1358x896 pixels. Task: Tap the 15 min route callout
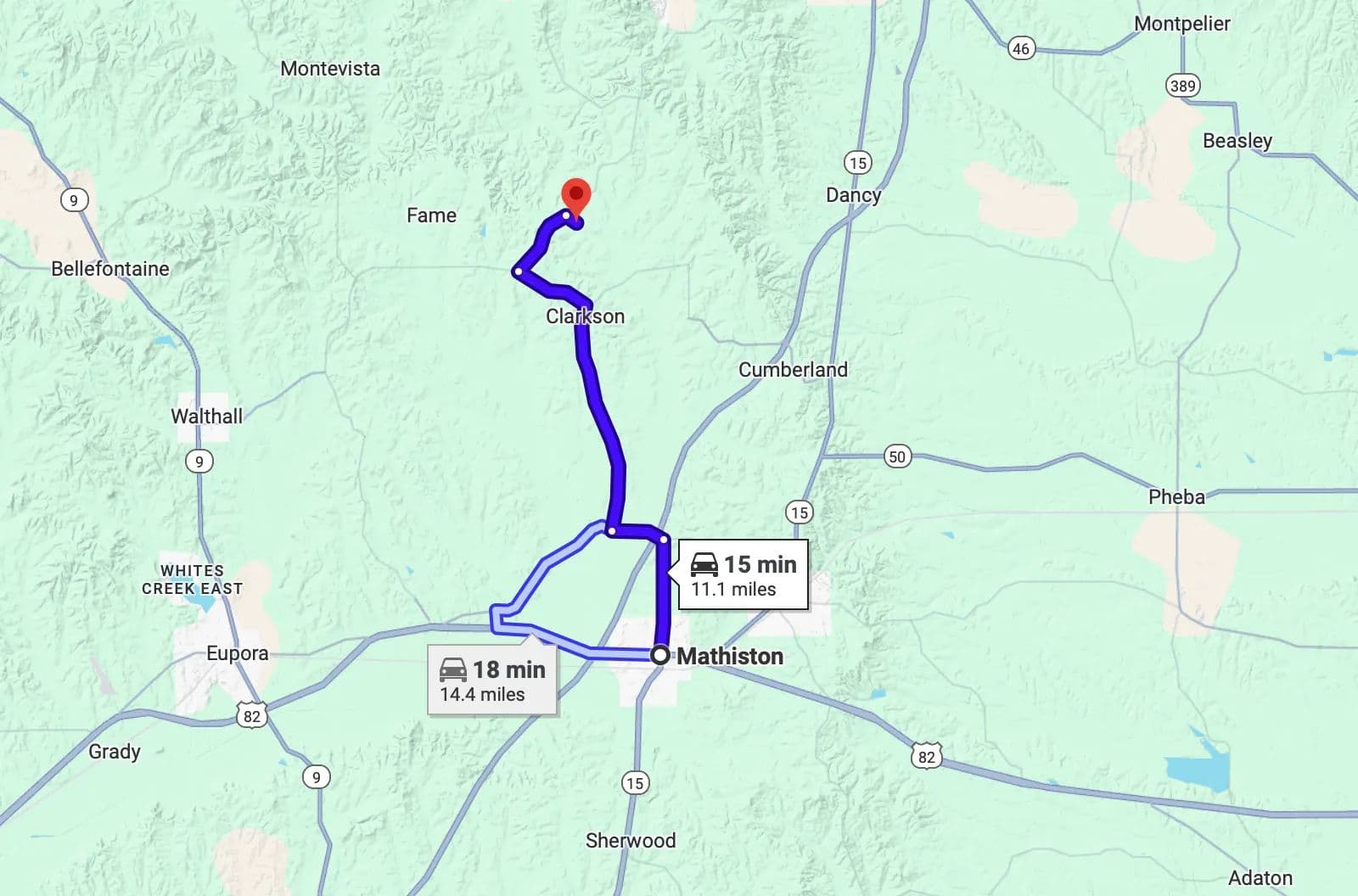tap(743, 575)
